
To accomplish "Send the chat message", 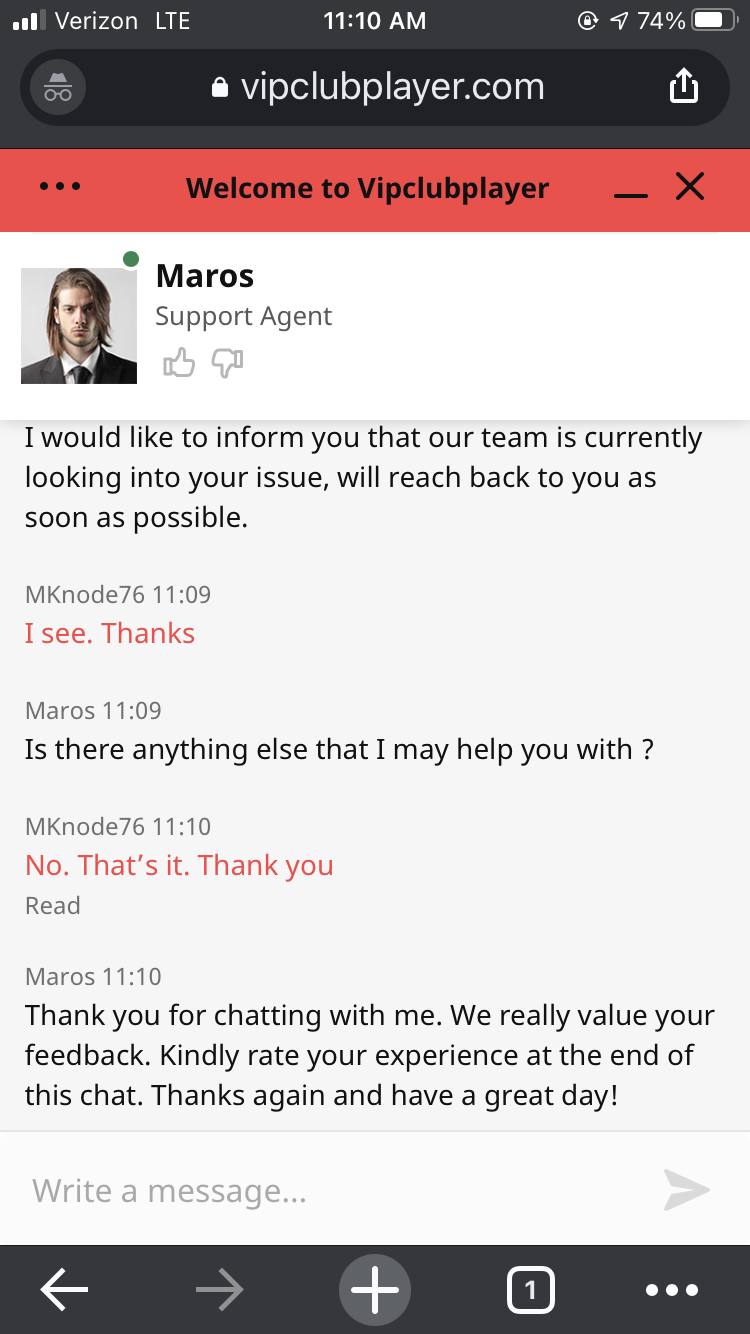I will click(x=686, y=1190).
